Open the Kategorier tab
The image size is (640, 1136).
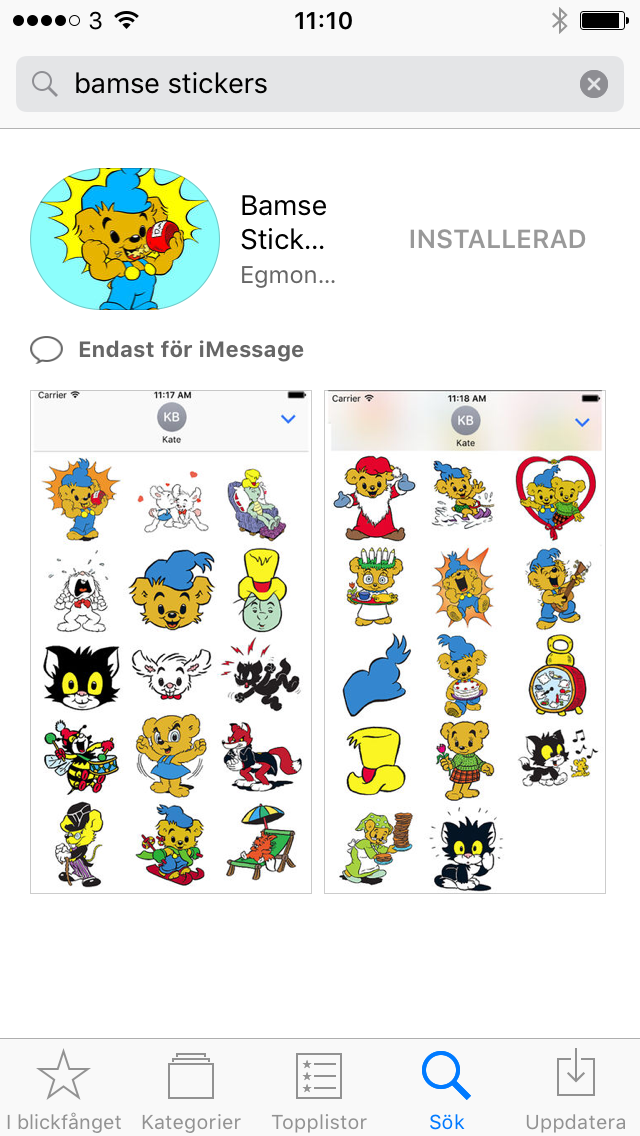[190, 1090]
